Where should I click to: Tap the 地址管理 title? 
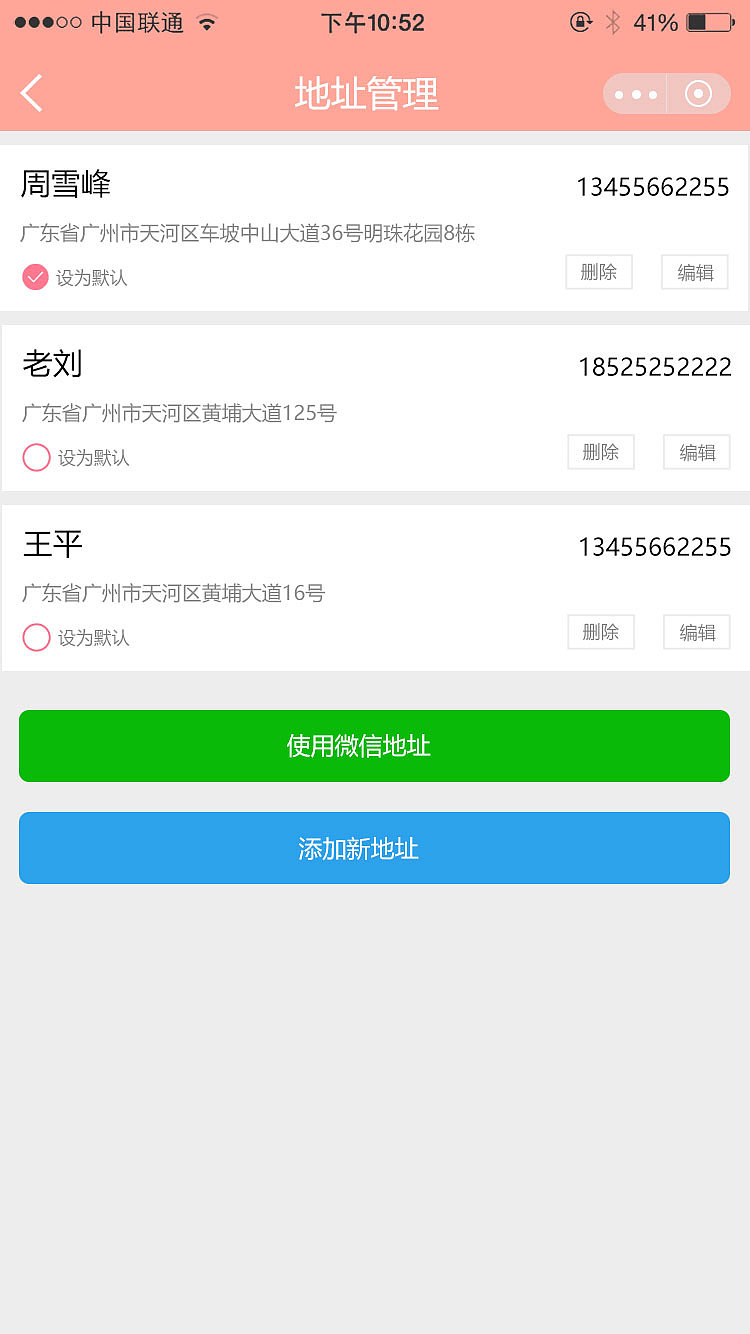[366, 93]
